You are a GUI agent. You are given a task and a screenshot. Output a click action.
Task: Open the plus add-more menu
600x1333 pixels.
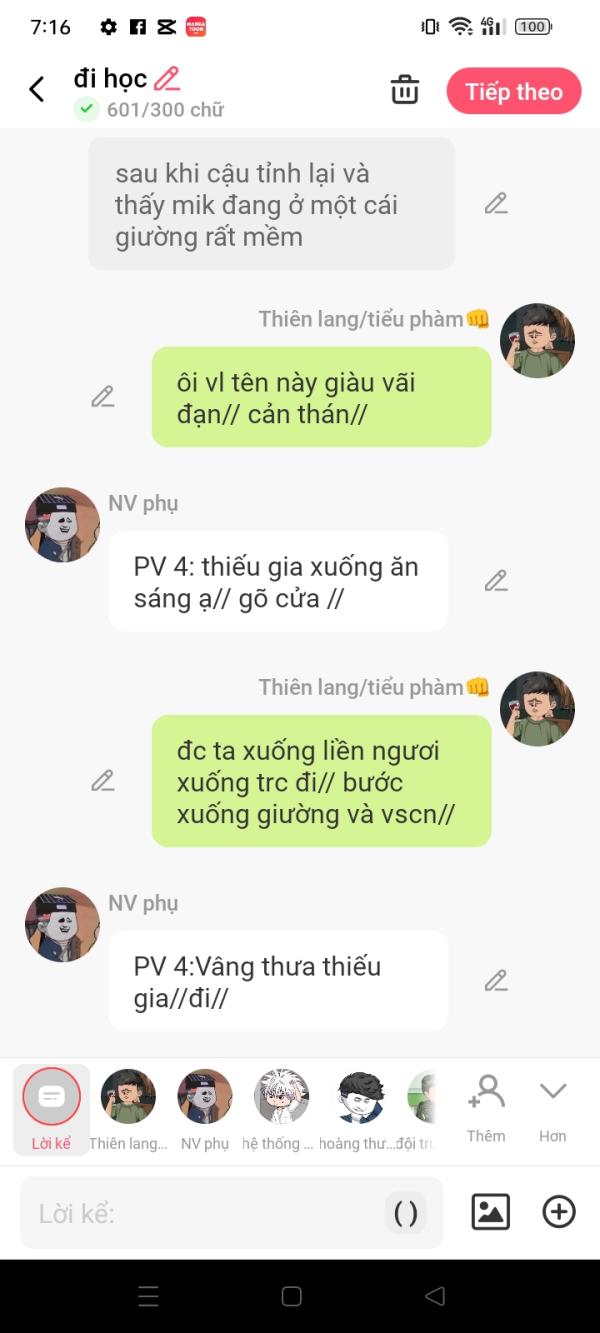[559, 1212]
